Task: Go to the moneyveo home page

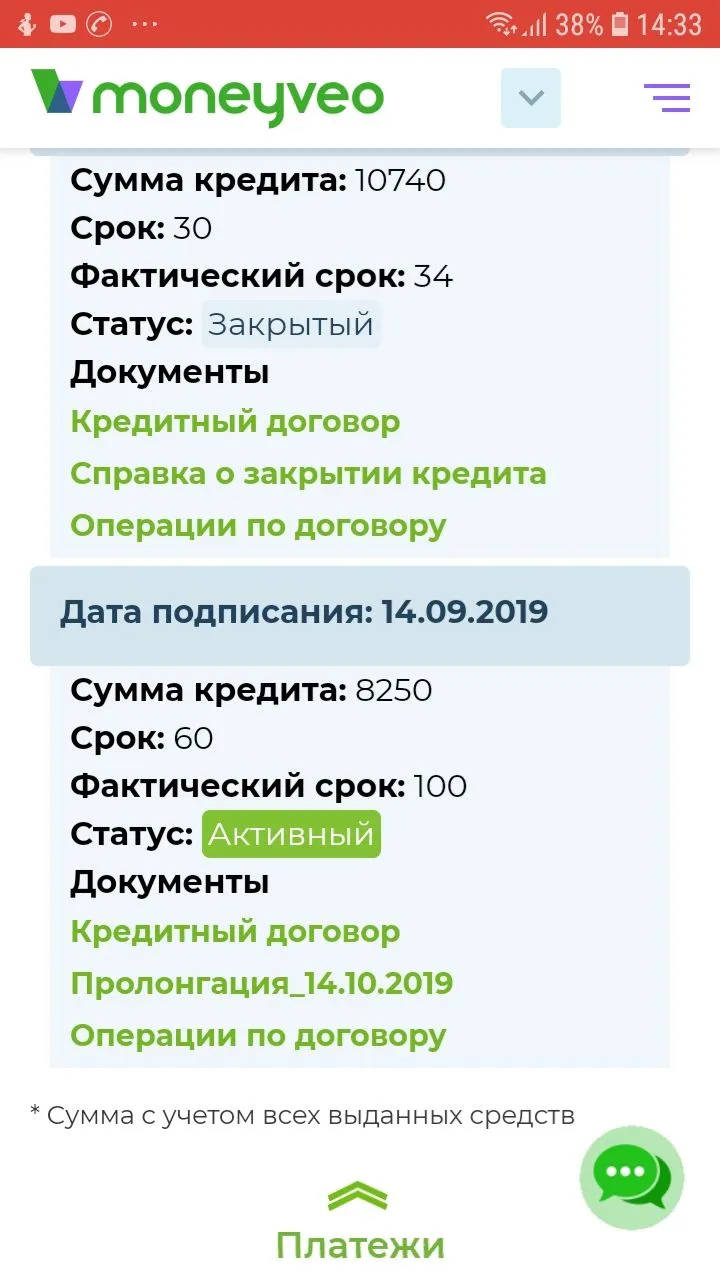Action: click(207, 97)
